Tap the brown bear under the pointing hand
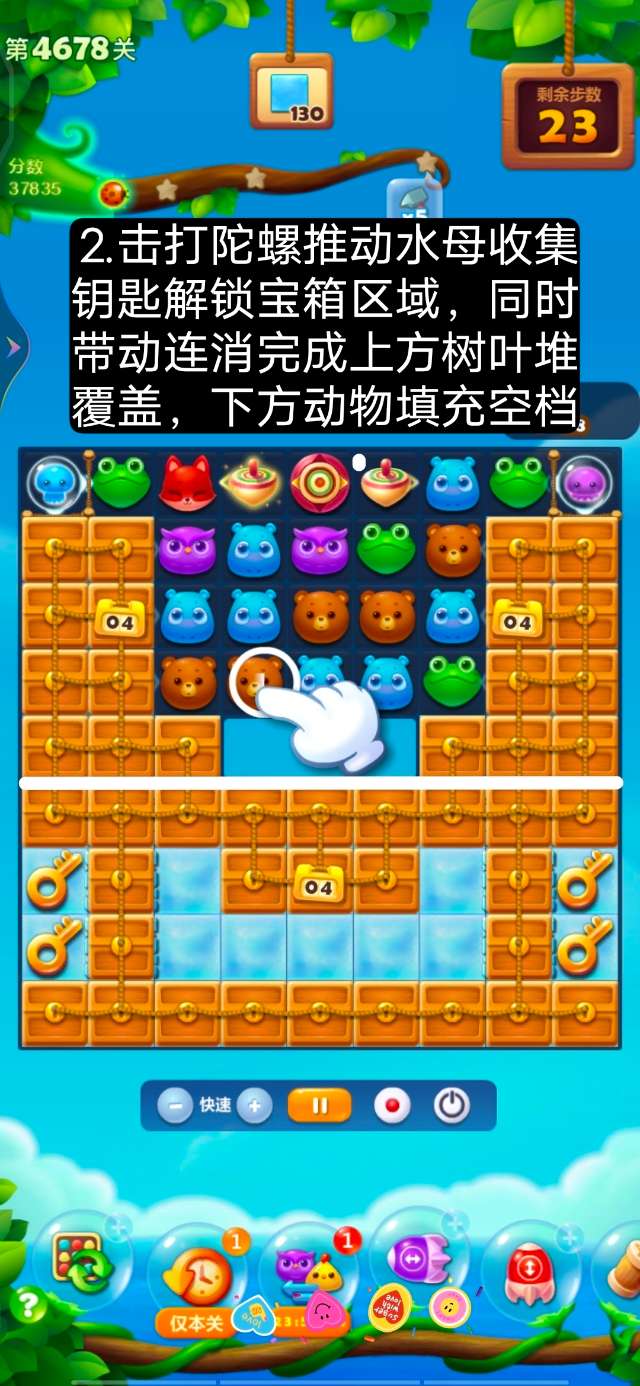Screen dimensions: 640x1386 click(x=255, y=683)
